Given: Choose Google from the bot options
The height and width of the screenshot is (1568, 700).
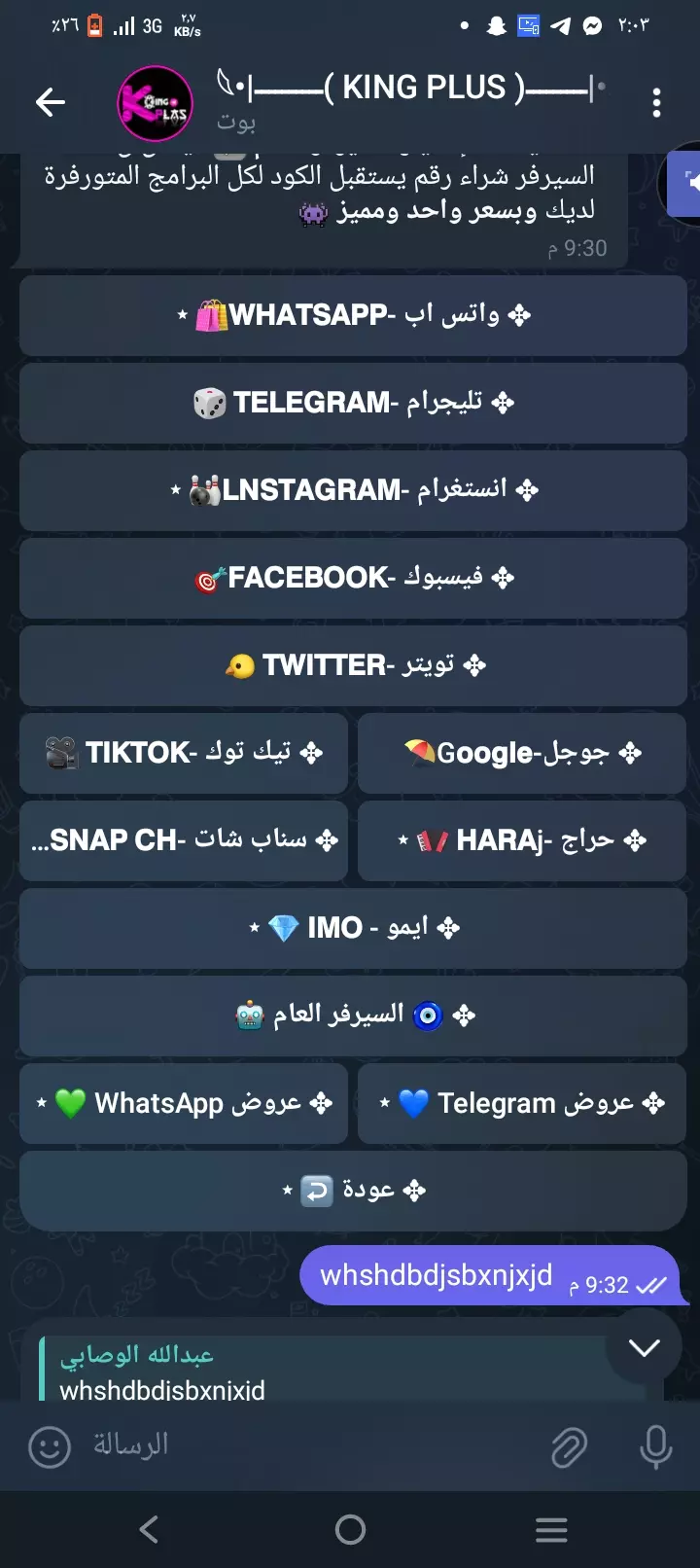Looking at the screenshot, I should tap(521, 753).
